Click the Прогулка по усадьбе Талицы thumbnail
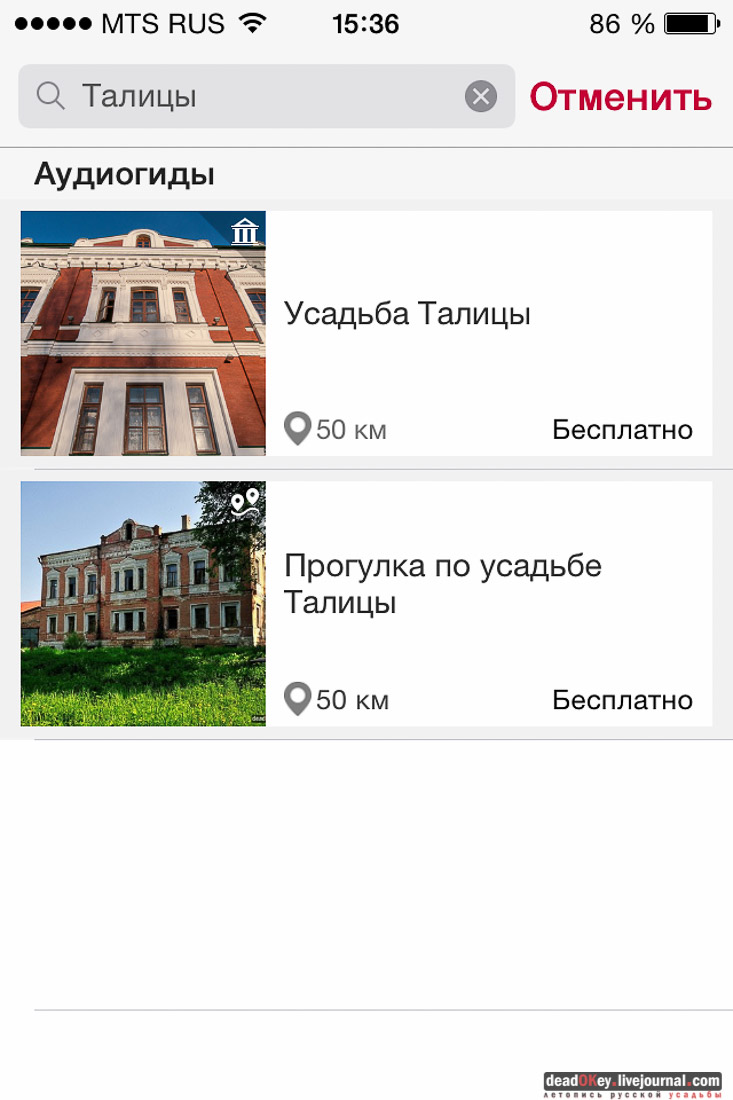The image size is (733, 1100). pos(142,603)
